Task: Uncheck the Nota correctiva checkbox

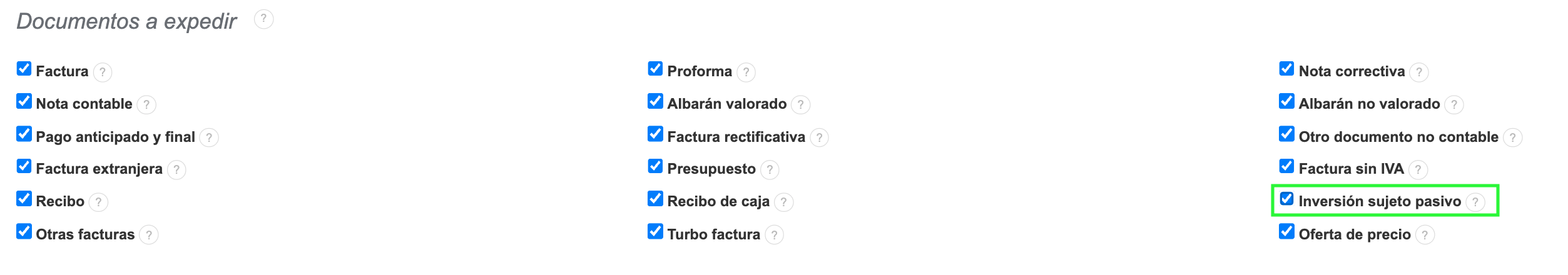Action: (x=1286, y=69)
